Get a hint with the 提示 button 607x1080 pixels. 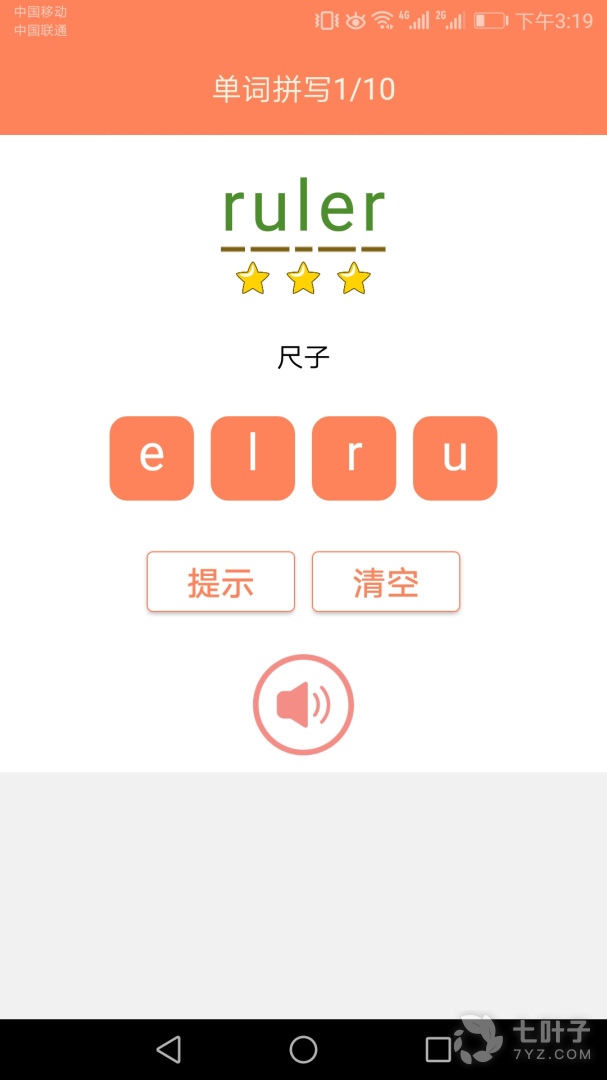[x=220, y=581]
